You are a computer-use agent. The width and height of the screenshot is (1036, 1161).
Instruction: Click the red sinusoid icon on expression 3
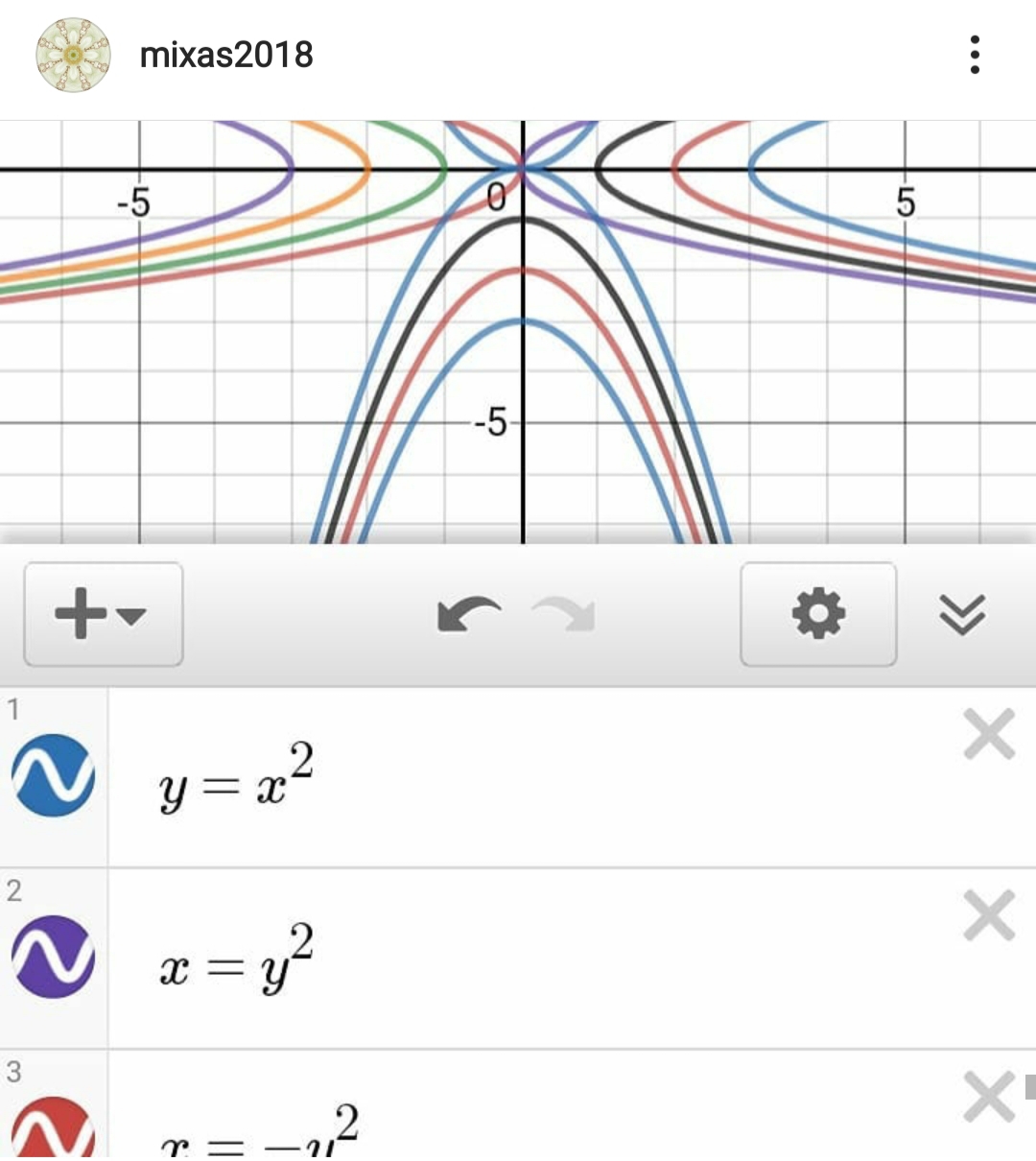[x=55, y=1137]
